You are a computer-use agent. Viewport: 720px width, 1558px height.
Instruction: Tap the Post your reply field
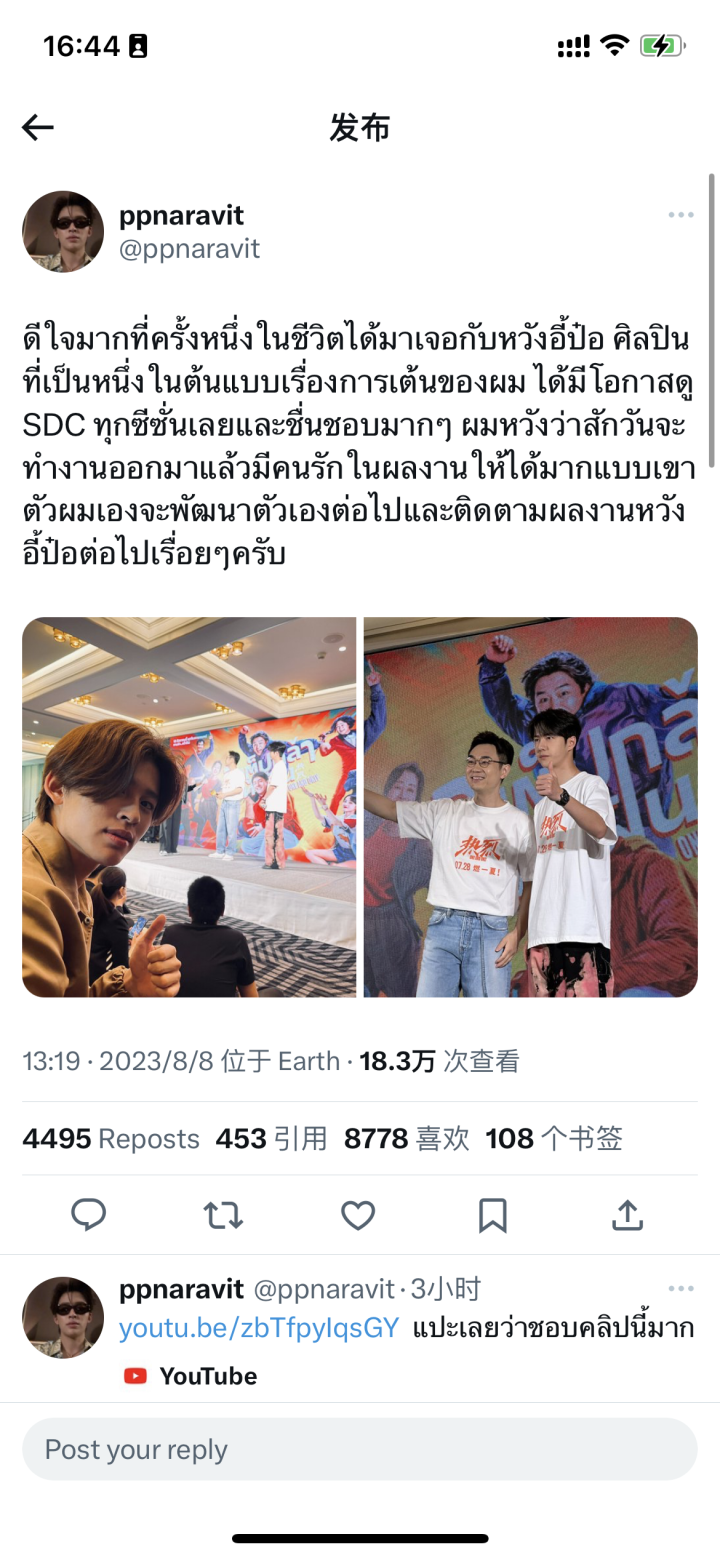pyautogui.click(x=359, y=1449)
